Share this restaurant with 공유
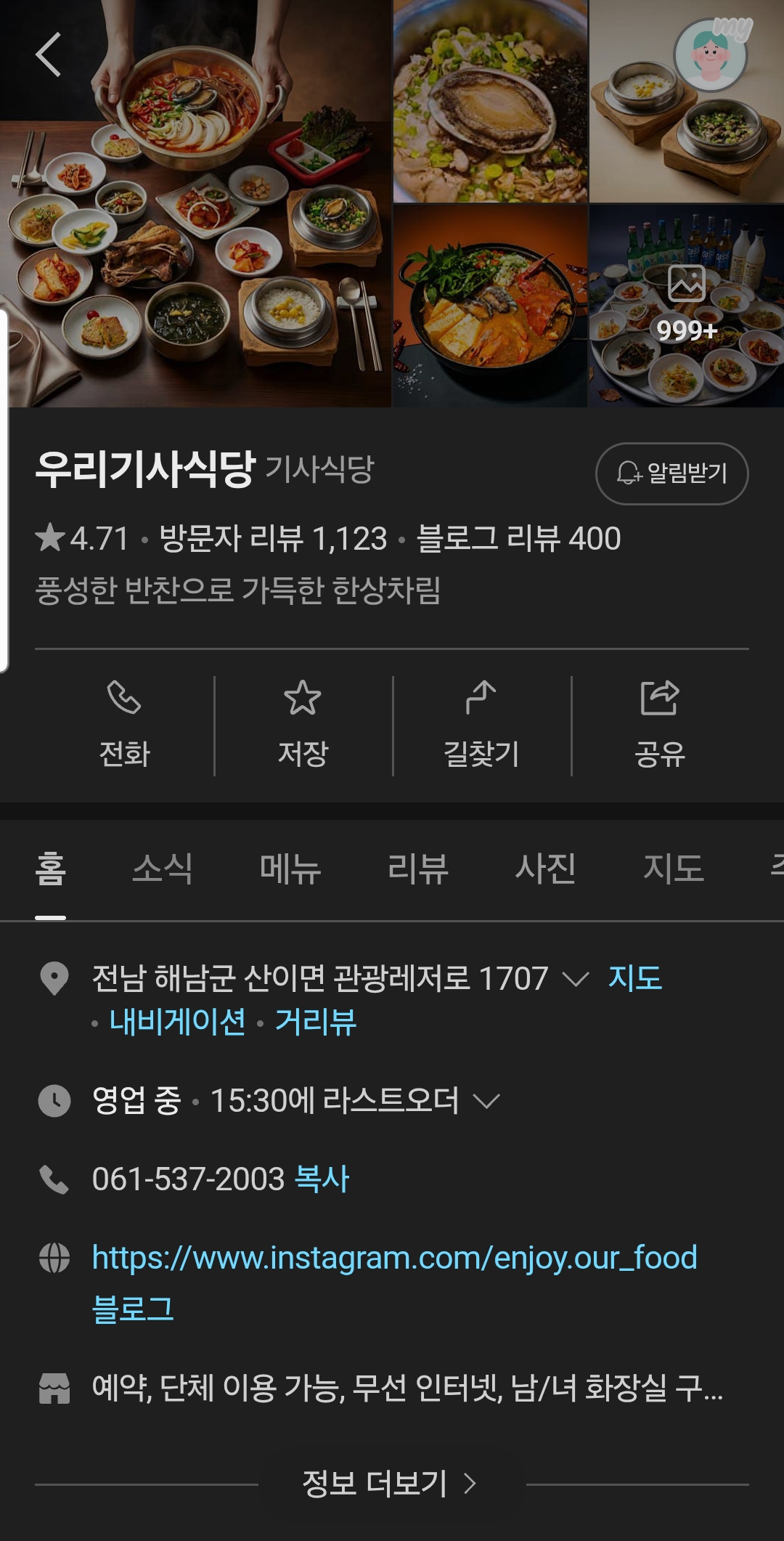 coord(660,725)
